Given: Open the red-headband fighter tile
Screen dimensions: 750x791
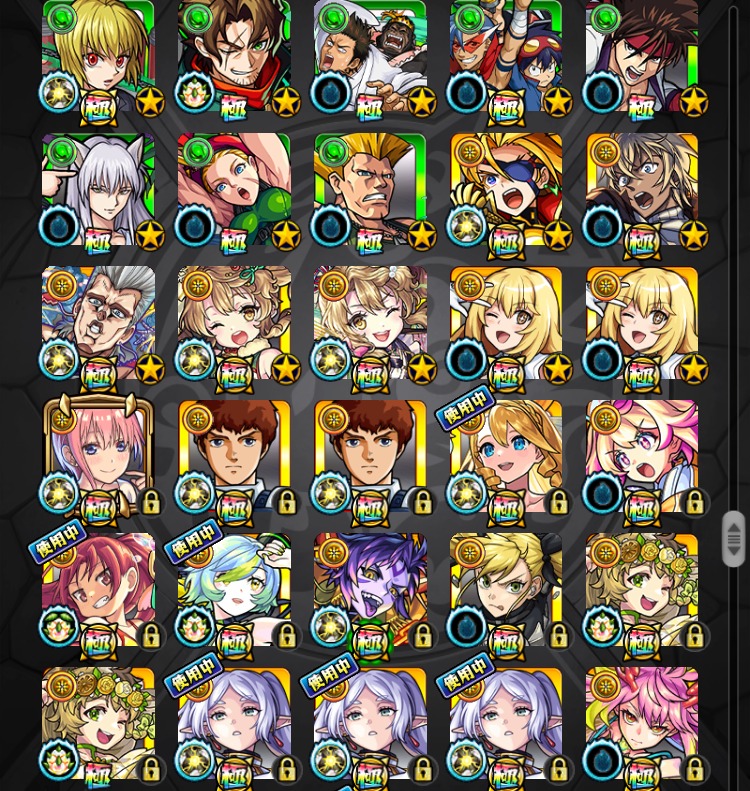Looking at the screenshot, I should pos(642,55).
